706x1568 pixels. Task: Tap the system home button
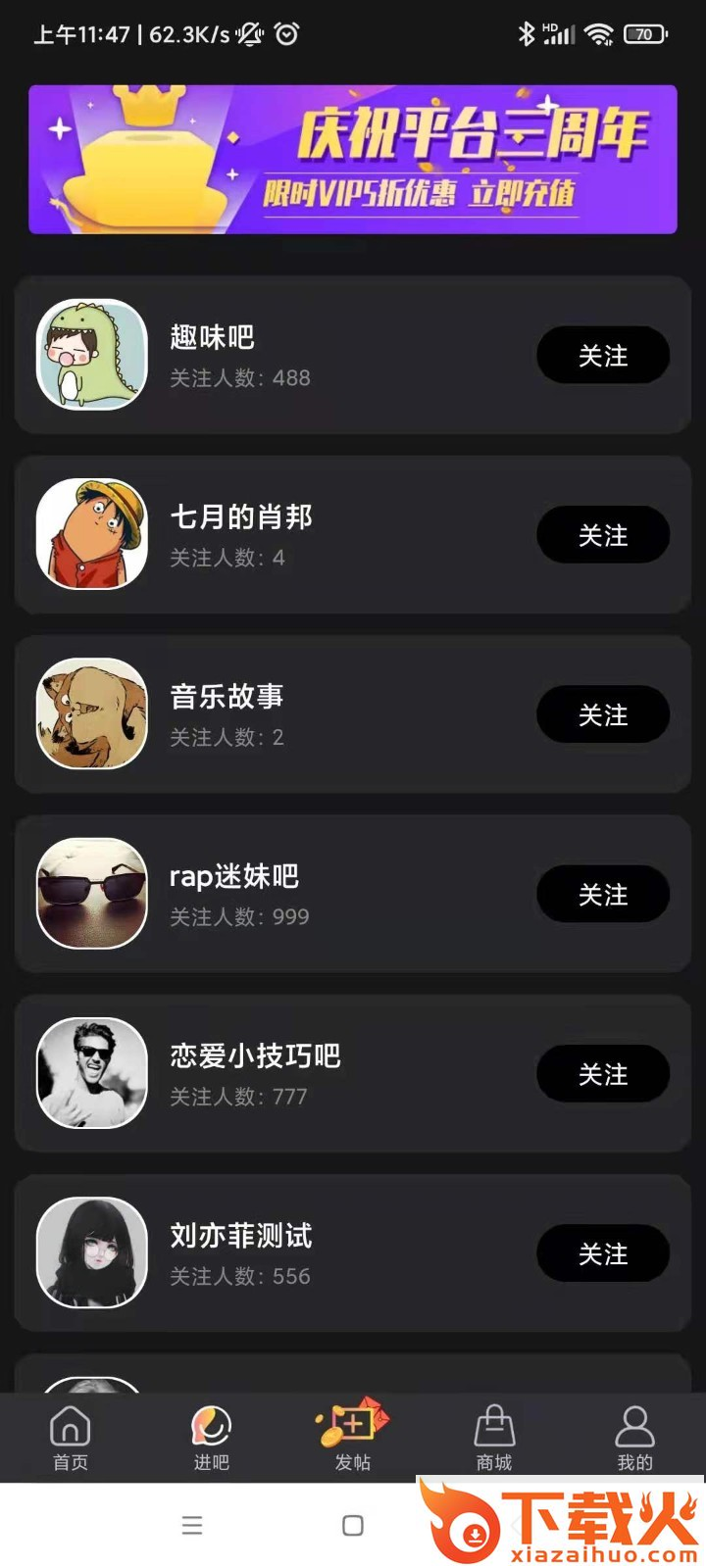pyautogui.click(x=353, y=1526)
